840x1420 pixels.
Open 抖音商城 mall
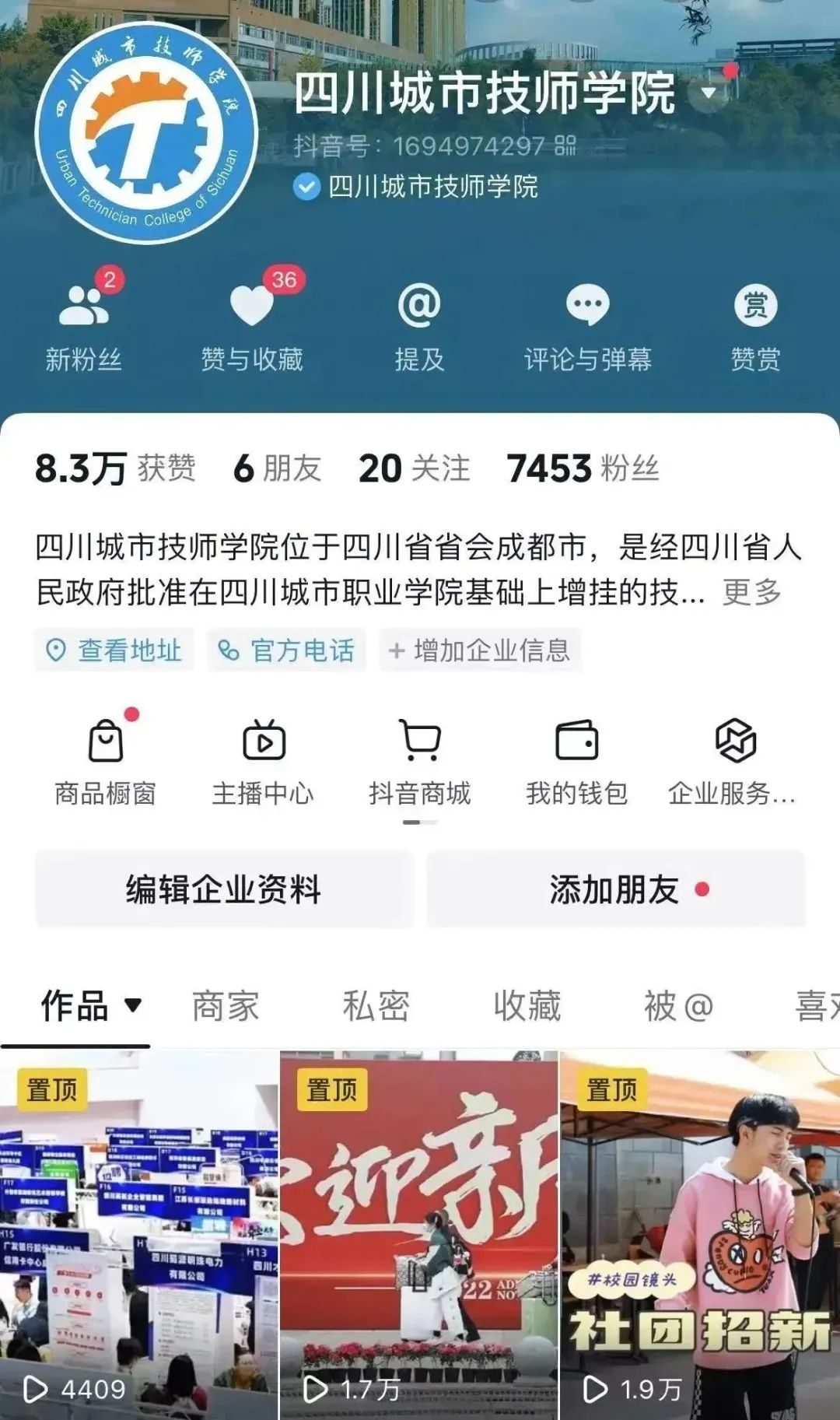click(x=420, y=761)
